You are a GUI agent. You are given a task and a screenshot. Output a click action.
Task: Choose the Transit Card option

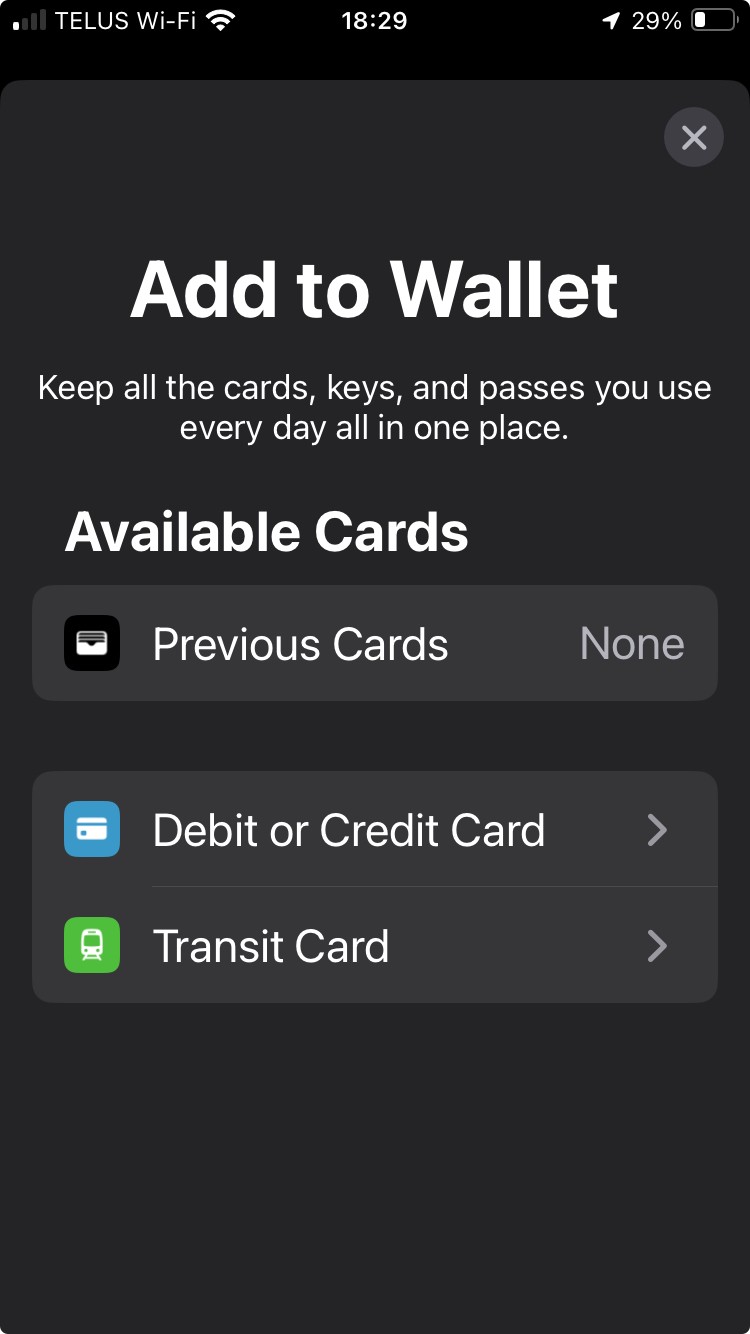270,945
